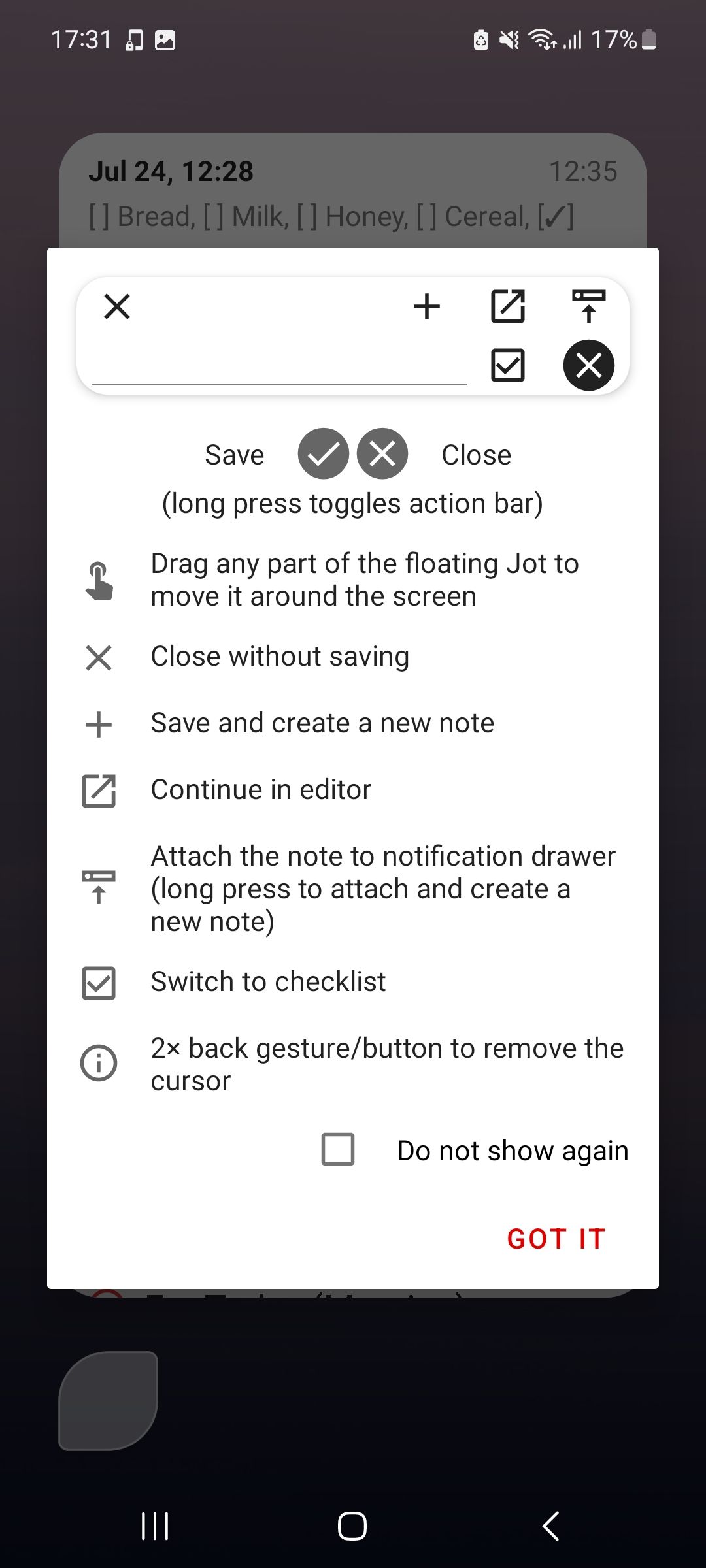Tap the checklist toggle next to Continue icon
This screenshot has height=1568, width=706.
[509, 365]
